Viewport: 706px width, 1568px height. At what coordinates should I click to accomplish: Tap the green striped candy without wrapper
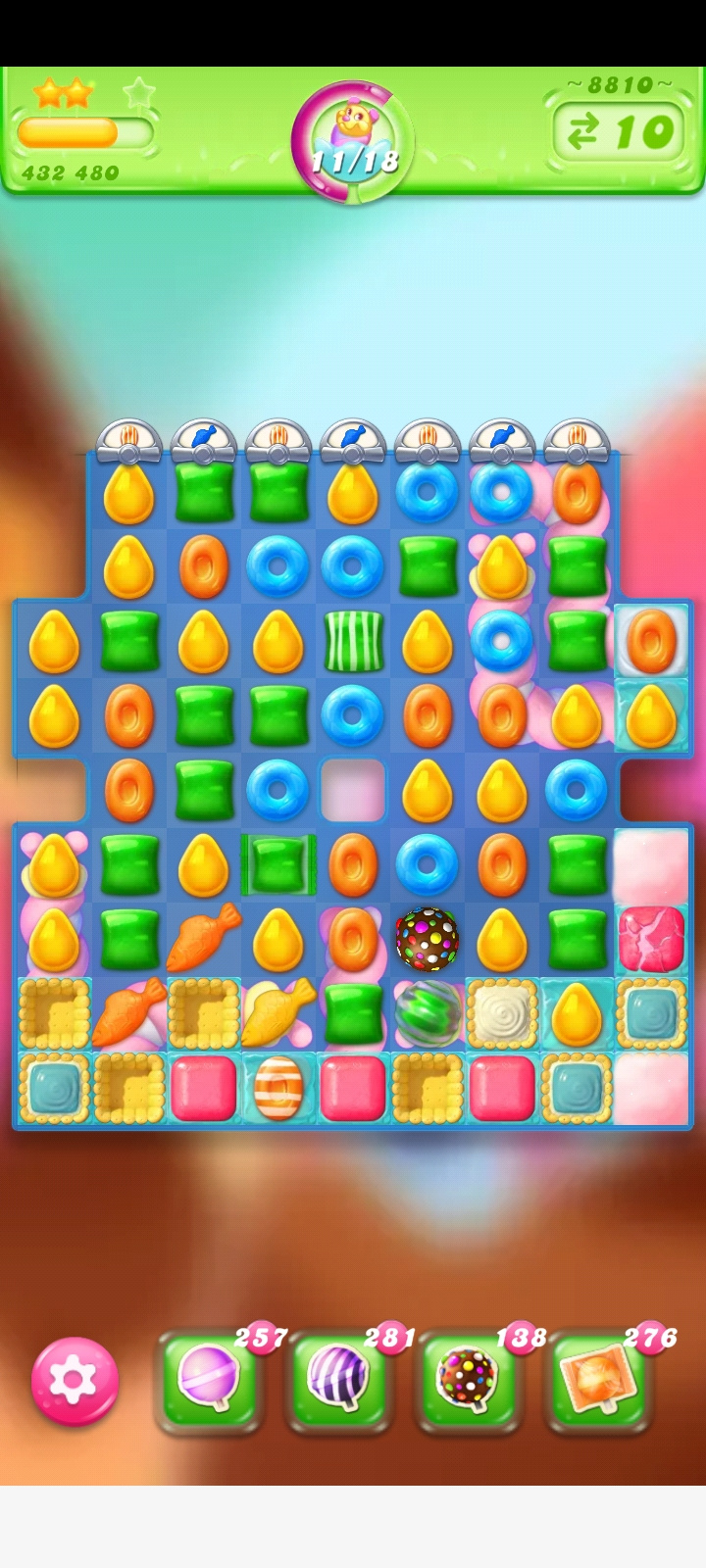(353, 641)
